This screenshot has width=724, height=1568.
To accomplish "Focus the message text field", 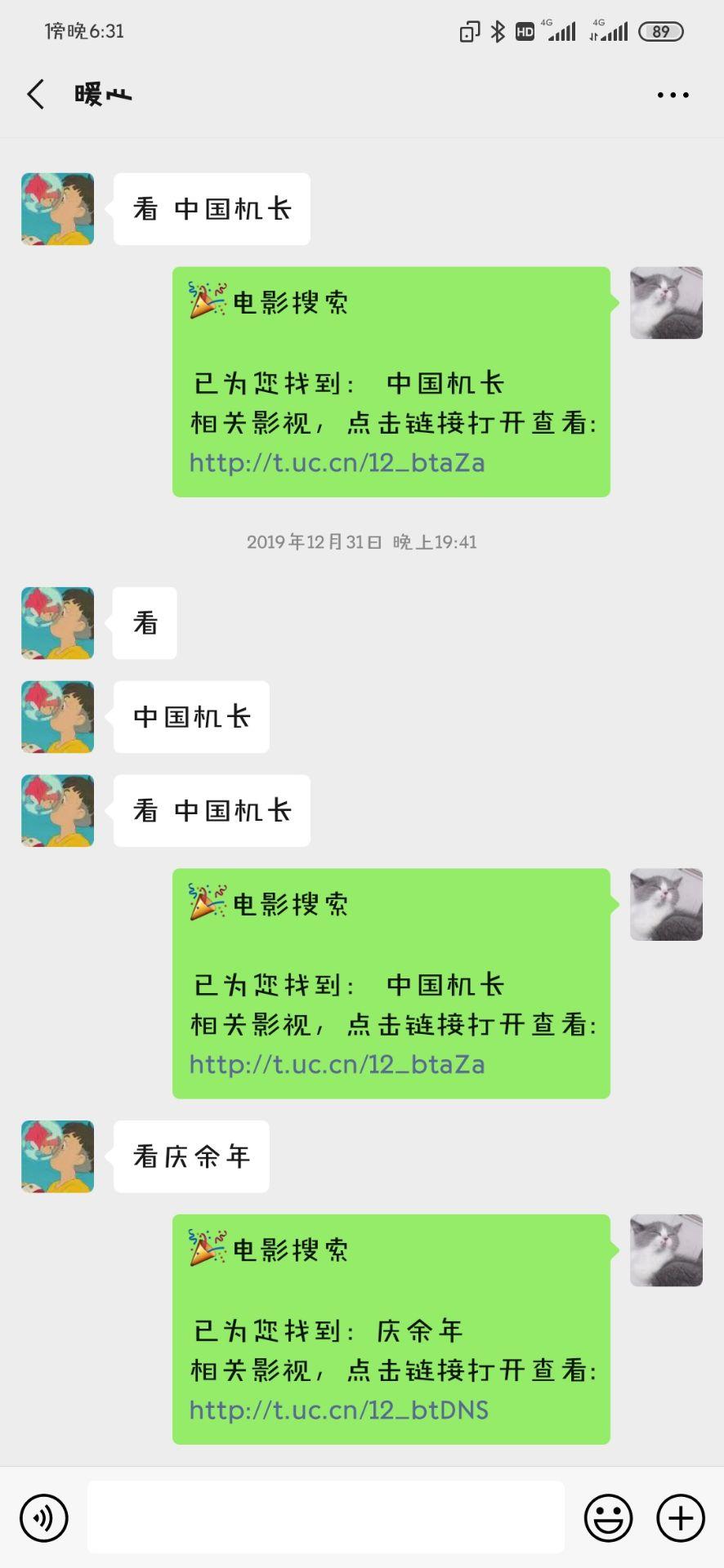I will pyautogui.click(x=325, y=1517).
